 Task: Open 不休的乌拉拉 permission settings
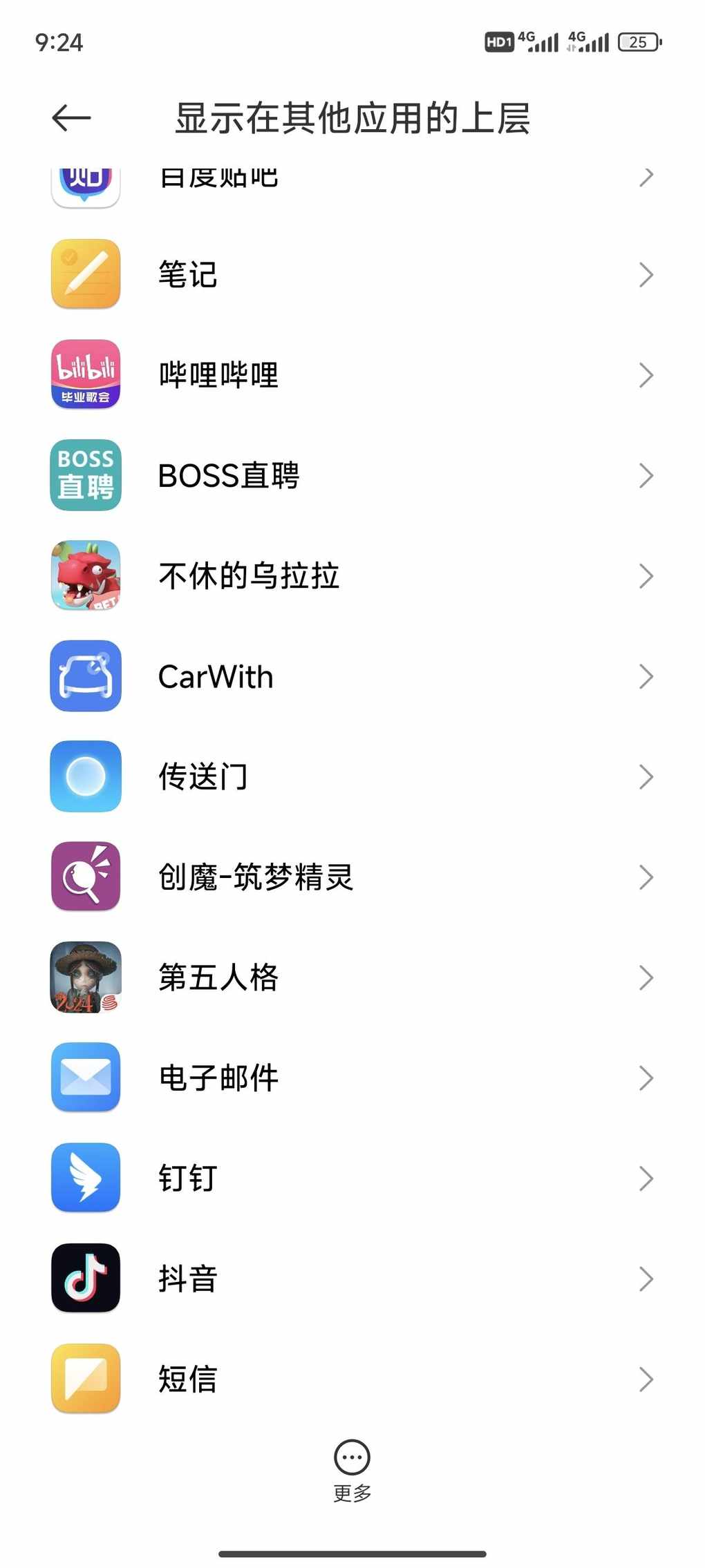coord(352,575)
